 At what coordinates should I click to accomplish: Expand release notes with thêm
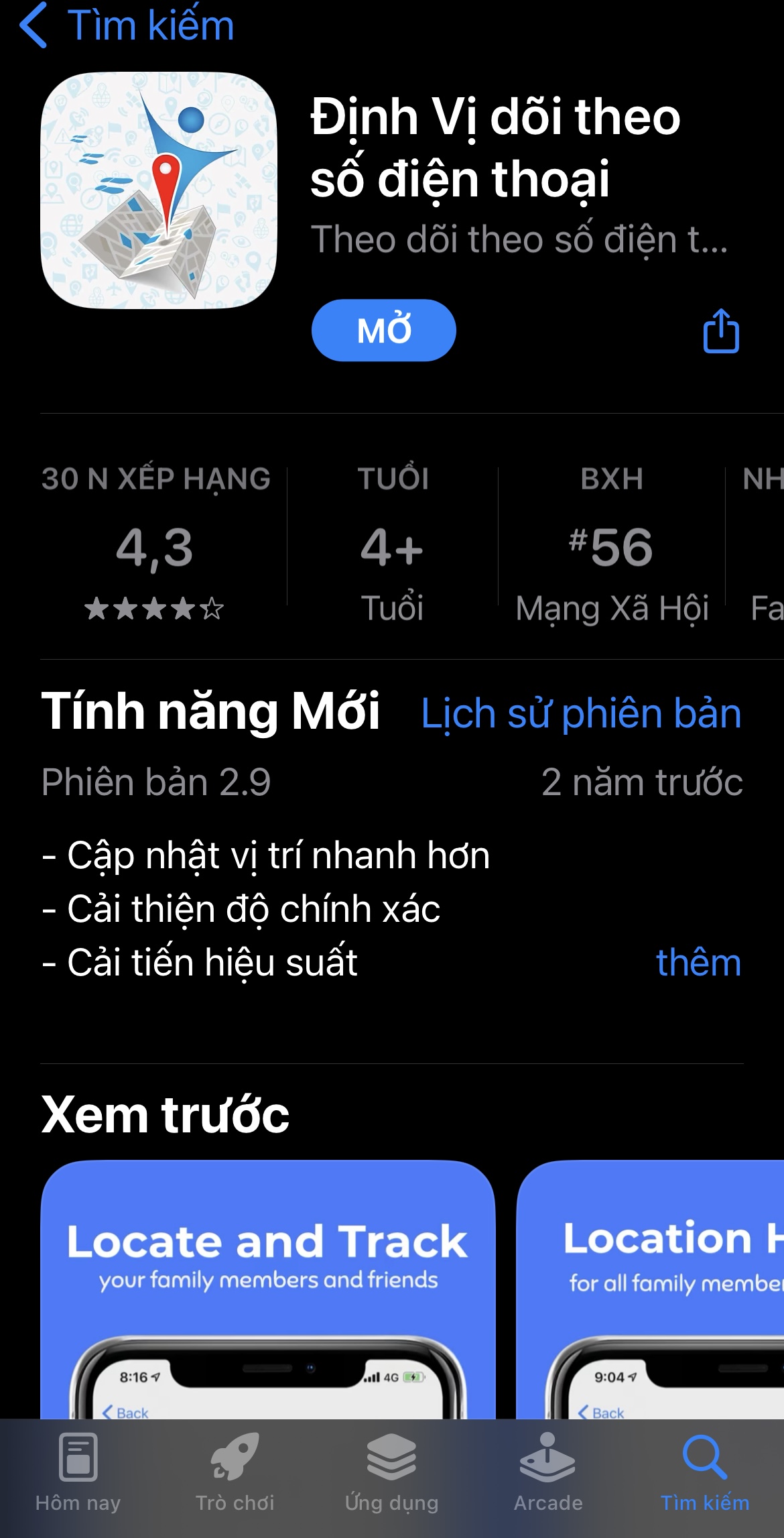(698, 963)
